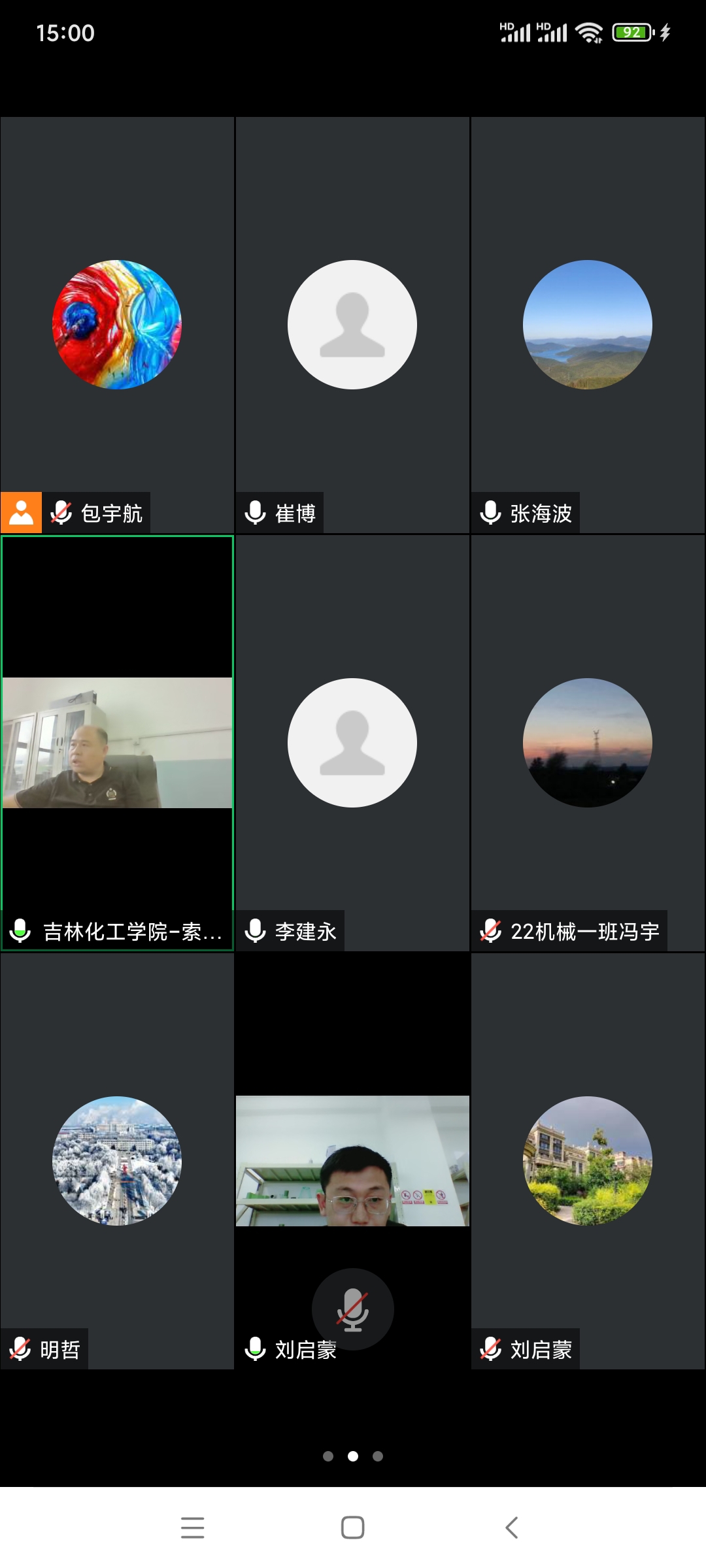The image size is (706, 1568).
Task: Open 李建永's participant tile
Action: (x=352, y=743)
